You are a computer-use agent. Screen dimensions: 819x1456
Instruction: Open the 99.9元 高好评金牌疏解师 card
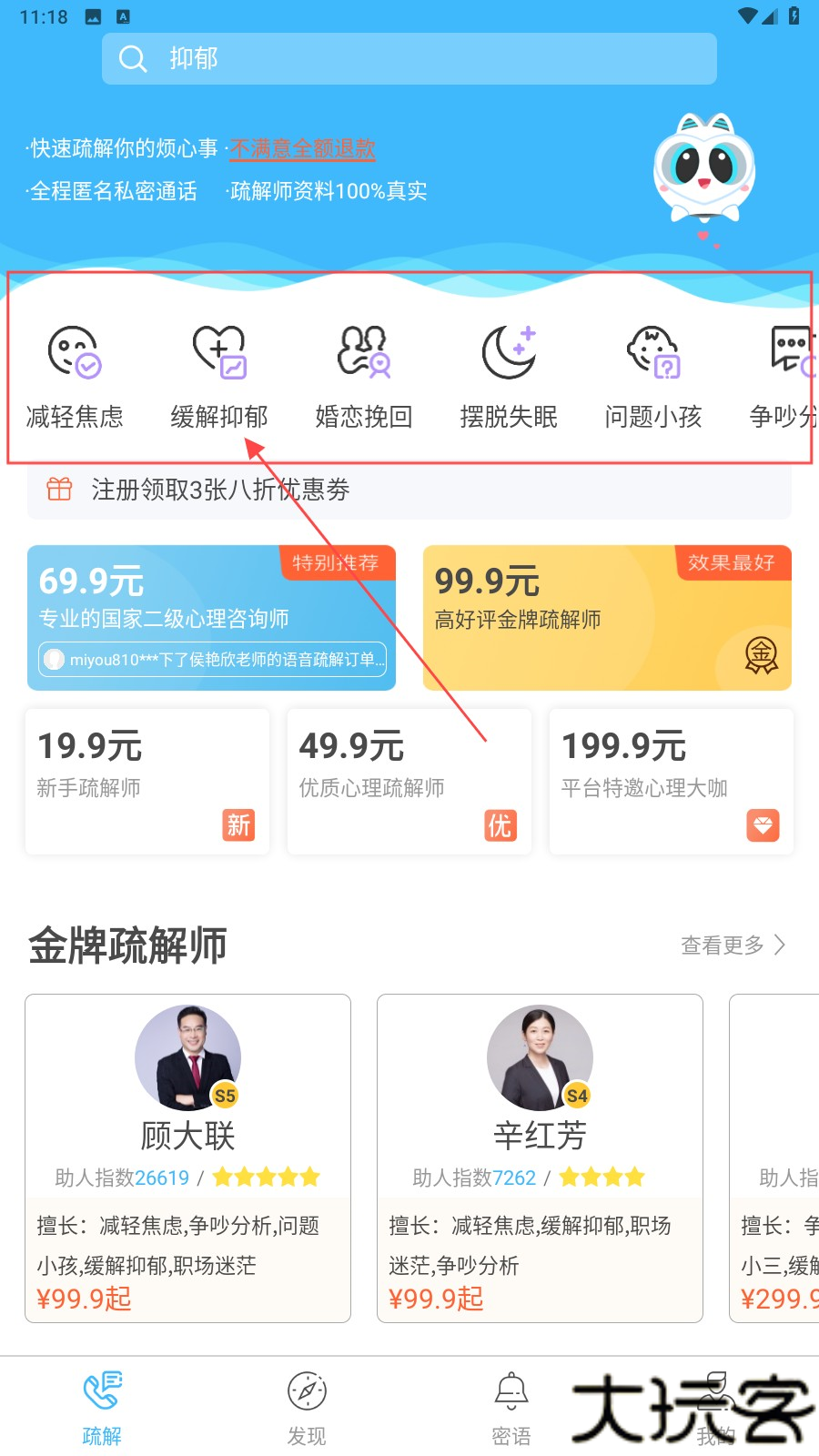click(x=607, y=617)
